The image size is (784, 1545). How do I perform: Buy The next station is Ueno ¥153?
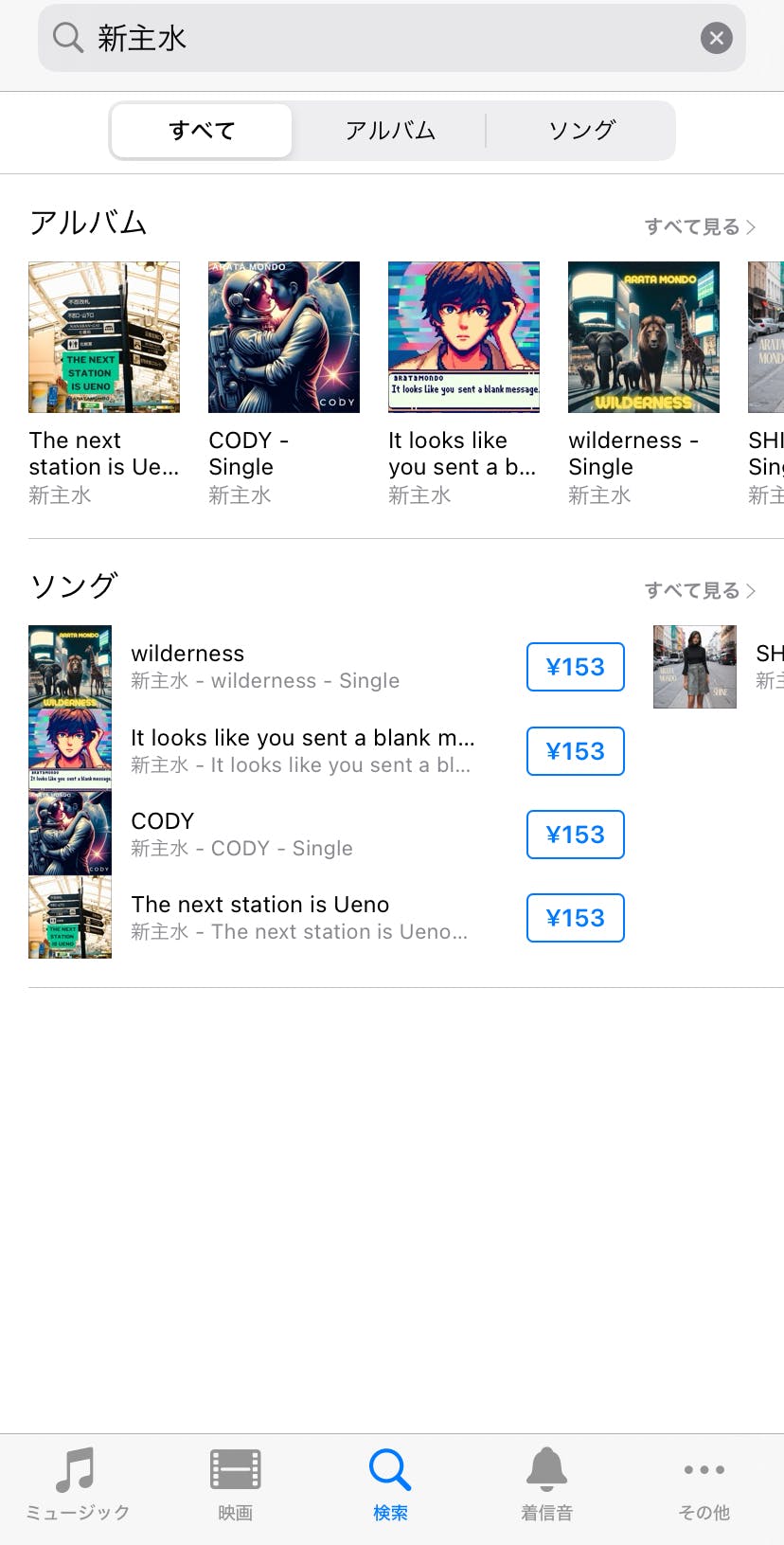pos(575,918)
